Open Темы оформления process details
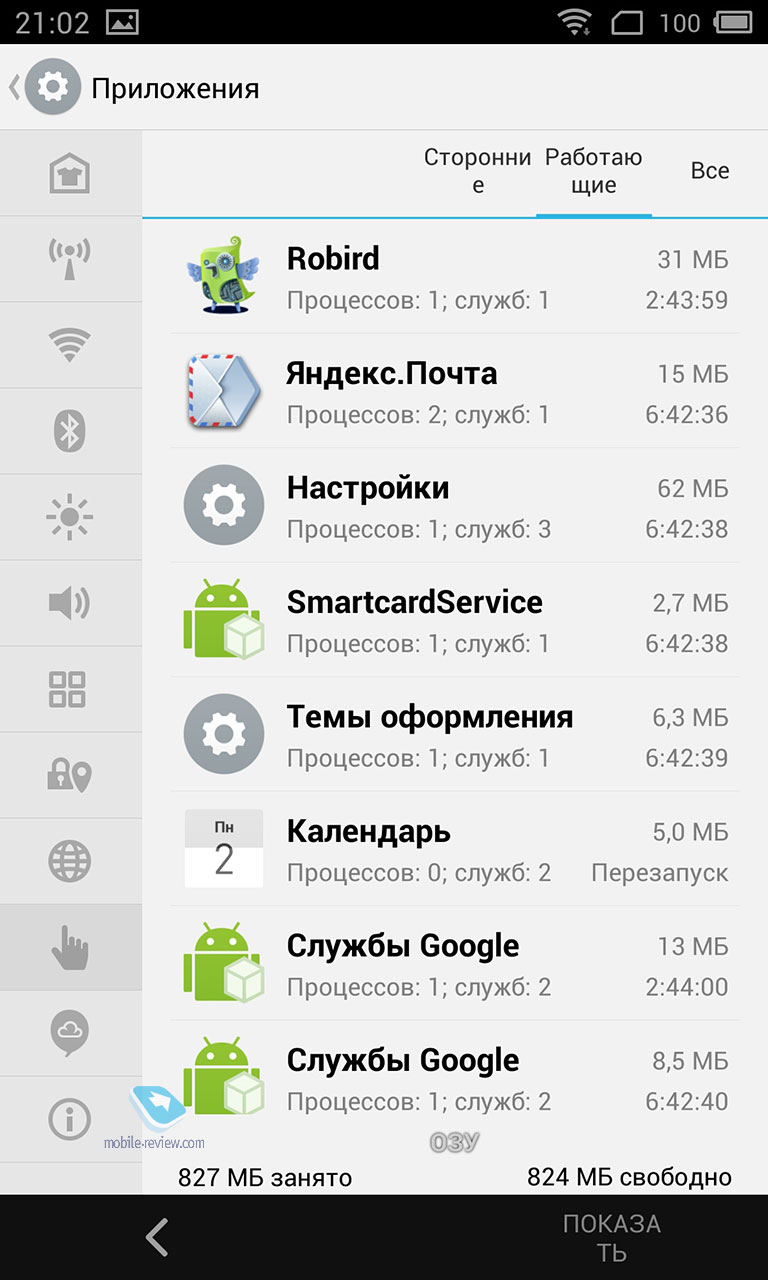The image size is (768, 1280). pyautogui.click(x=455, y=734)
